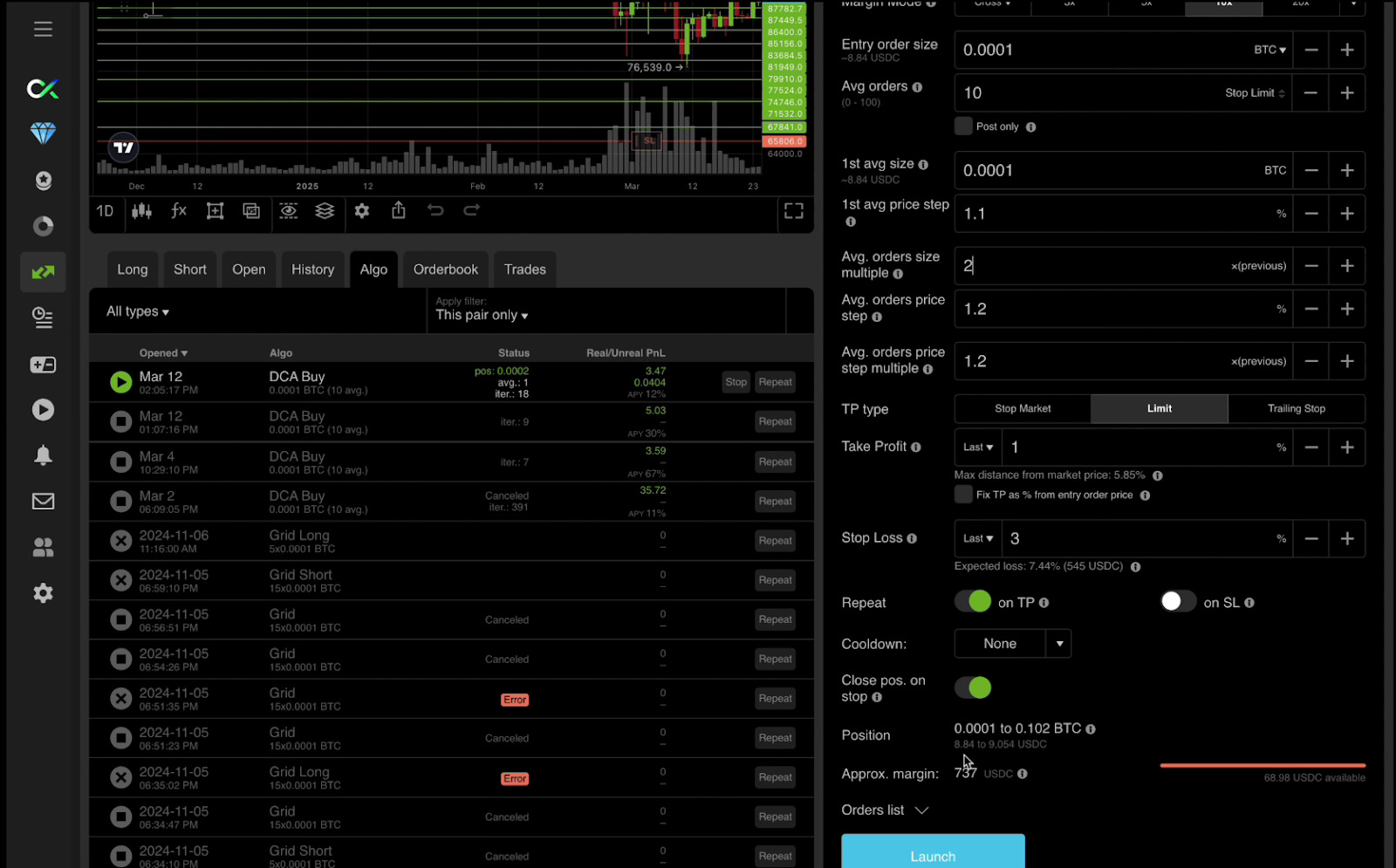This screenshot has width=1396, height=868.
Task: Switch to the History tab
Action: click(312, 270)
